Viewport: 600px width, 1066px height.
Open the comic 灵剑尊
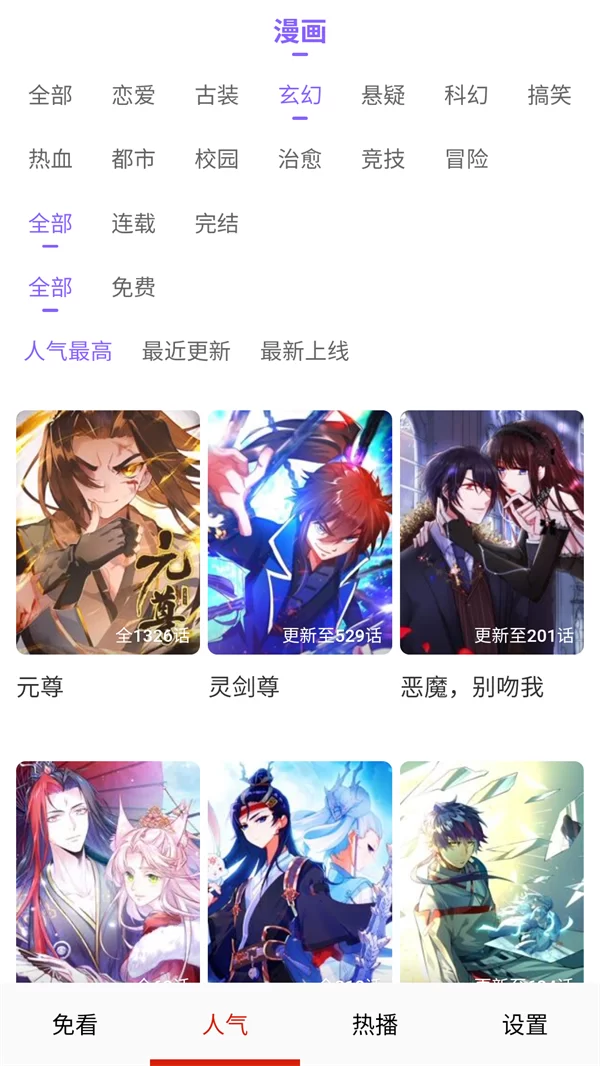coord(300,532)
